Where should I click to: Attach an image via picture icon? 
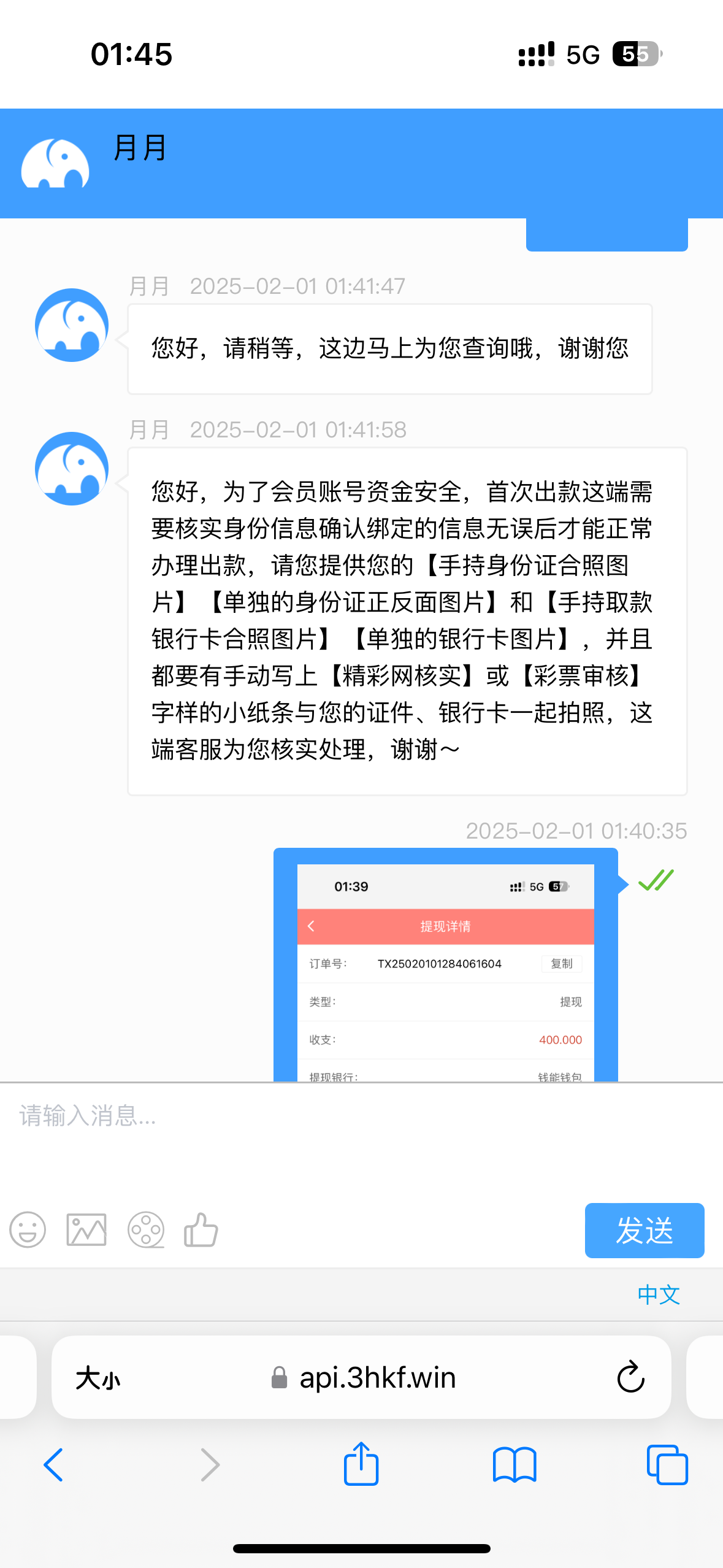[86, 1230]
